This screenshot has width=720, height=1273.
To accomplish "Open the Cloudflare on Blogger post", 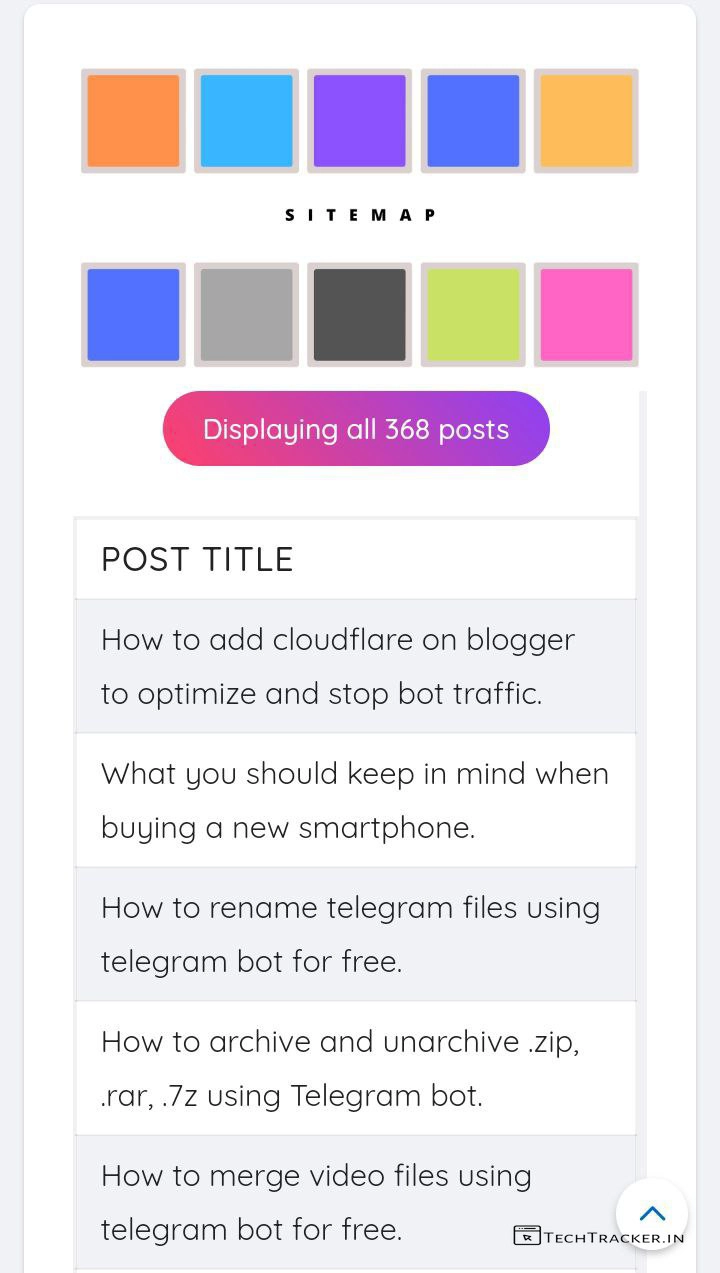I will [338, 666].
